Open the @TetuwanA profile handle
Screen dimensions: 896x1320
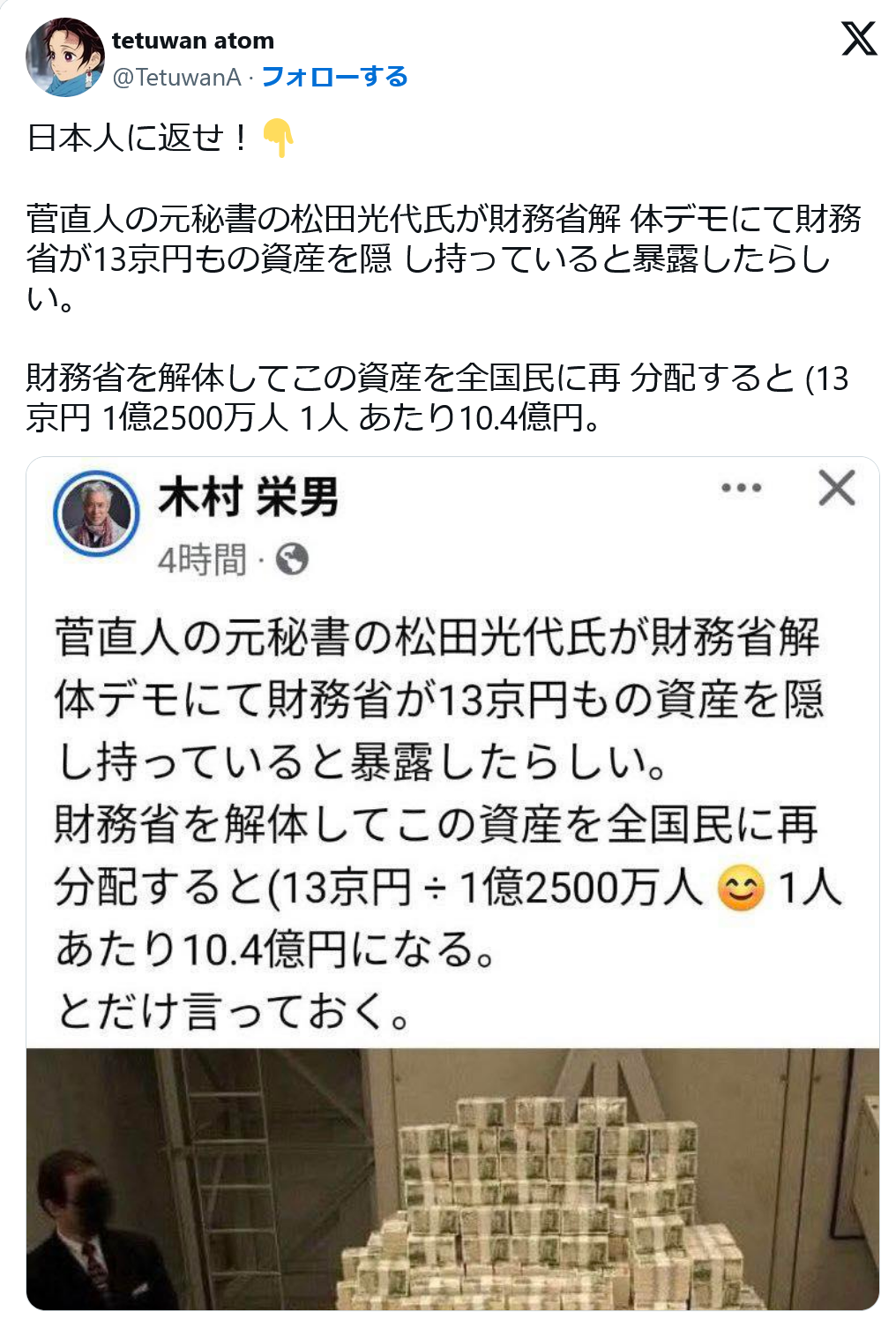click(176, 78)
